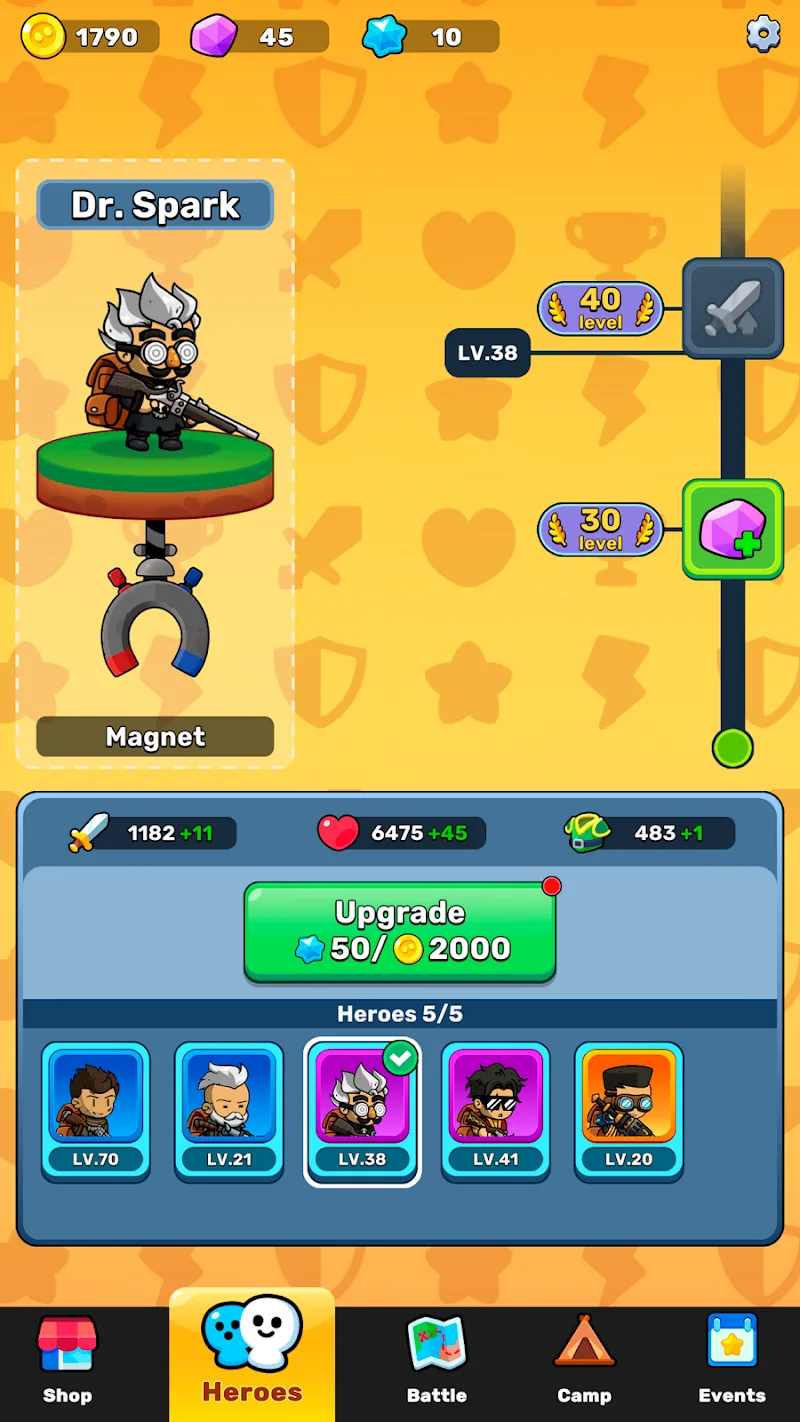Click the green dot at the track's bottom
This screenshot has width=800, height=1422.
[732, 746]
